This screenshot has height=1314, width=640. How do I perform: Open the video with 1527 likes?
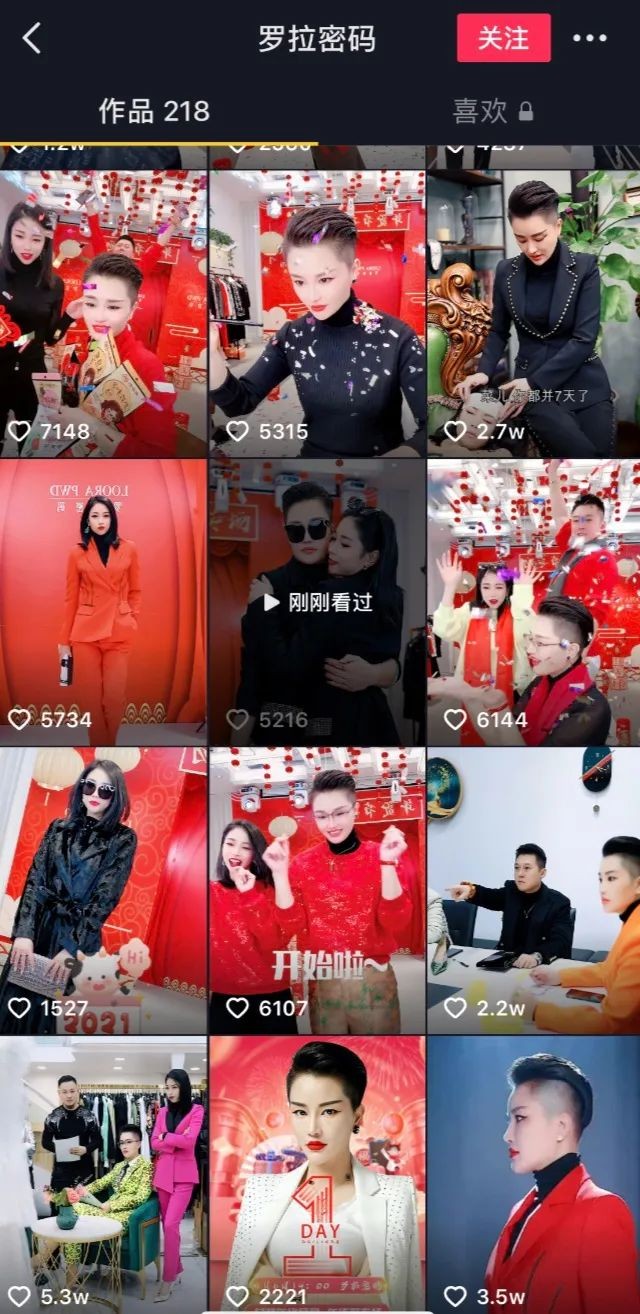tap(104, 891)
